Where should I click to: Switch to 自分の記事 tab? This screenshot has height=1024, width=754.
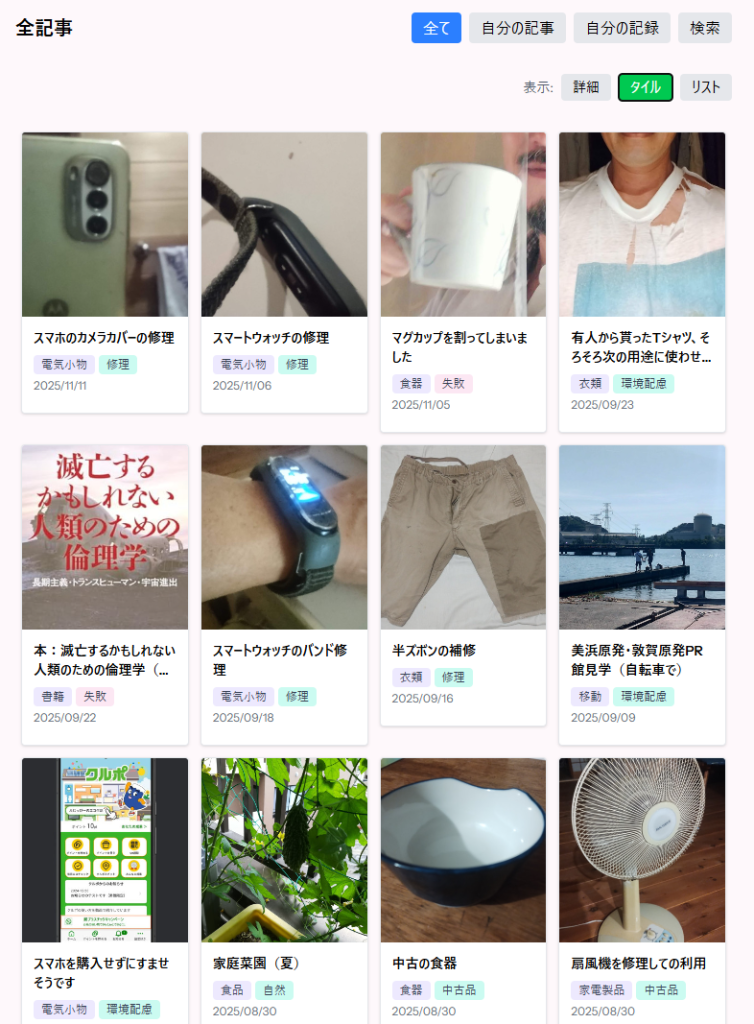[517, 28]
